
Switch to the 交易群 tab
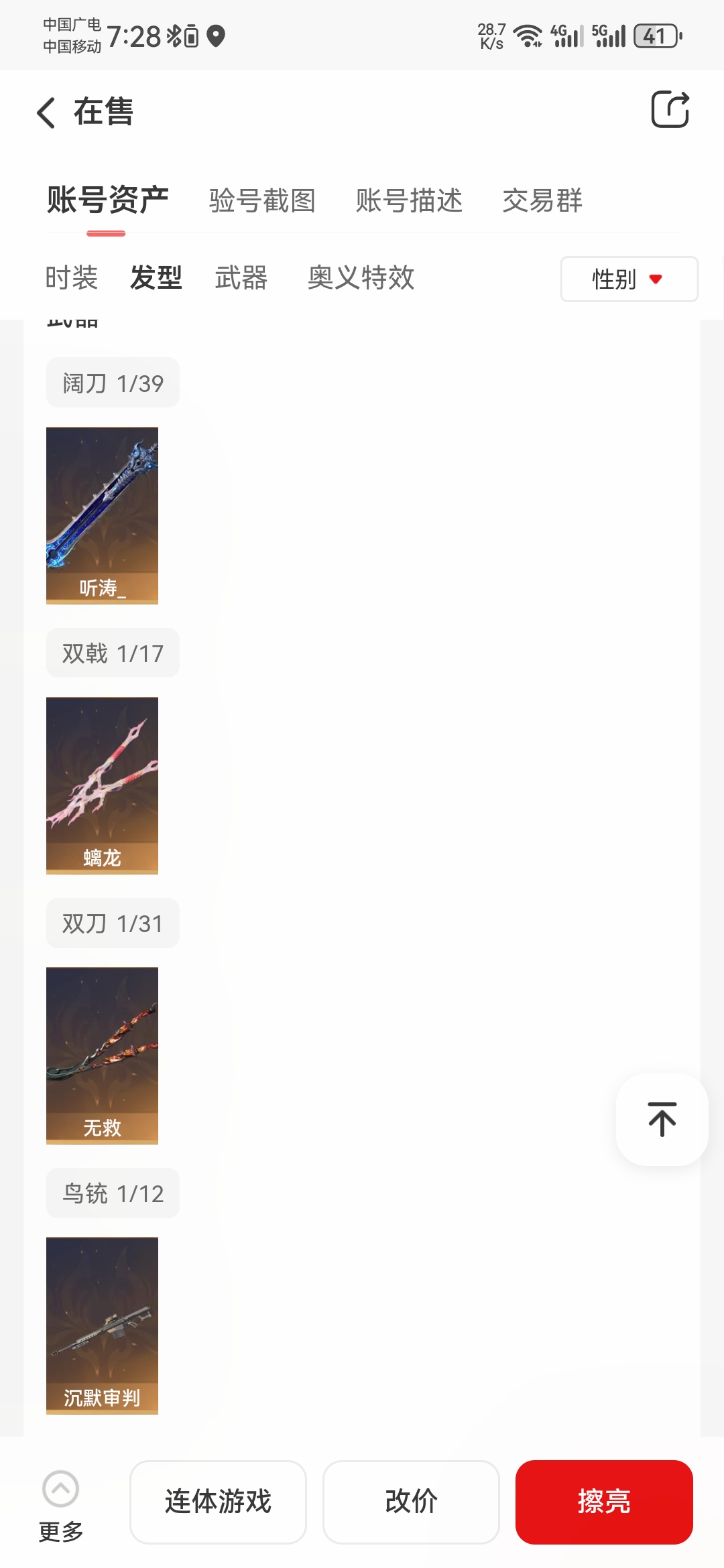[x=542, y=200]
